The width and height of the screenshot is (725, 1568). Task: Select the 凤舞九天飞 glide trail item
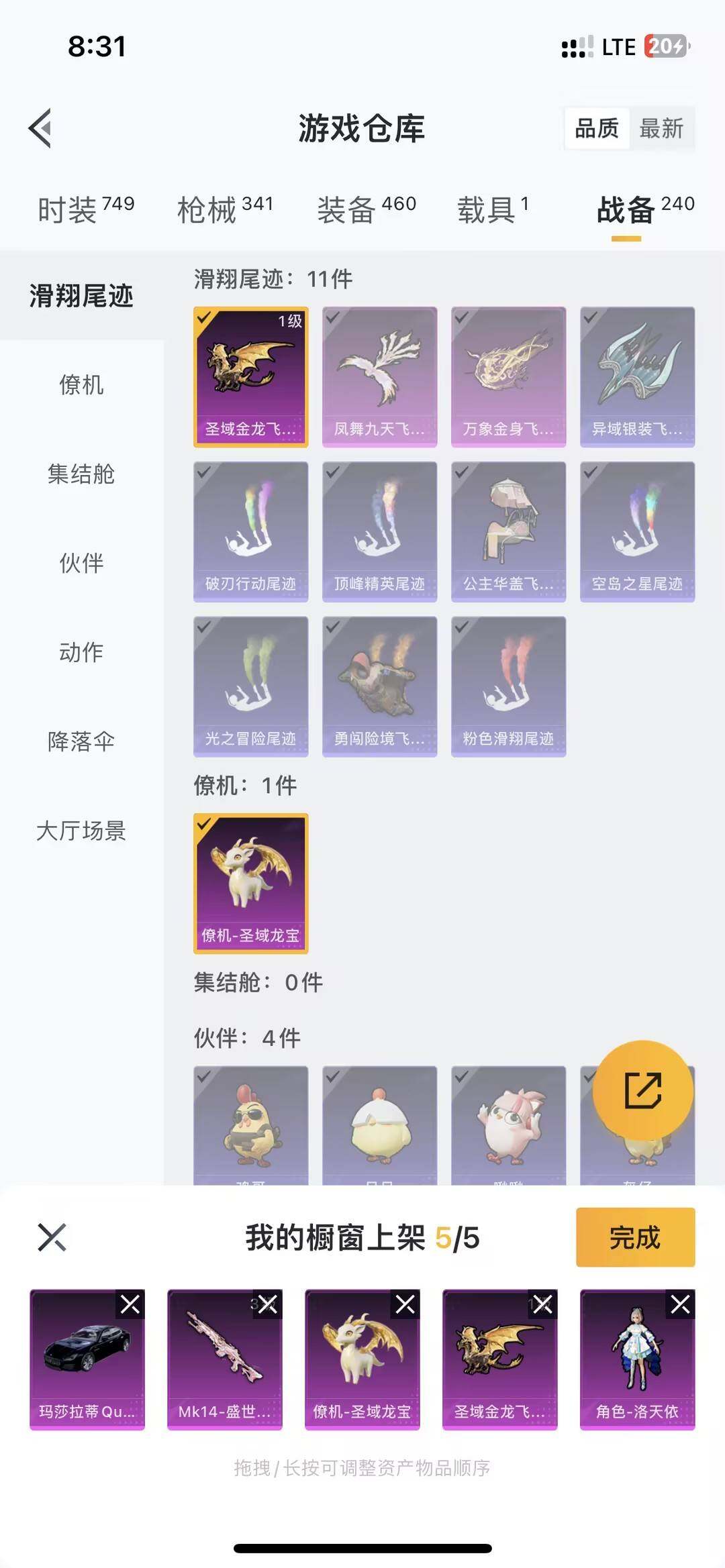[380, 376]
